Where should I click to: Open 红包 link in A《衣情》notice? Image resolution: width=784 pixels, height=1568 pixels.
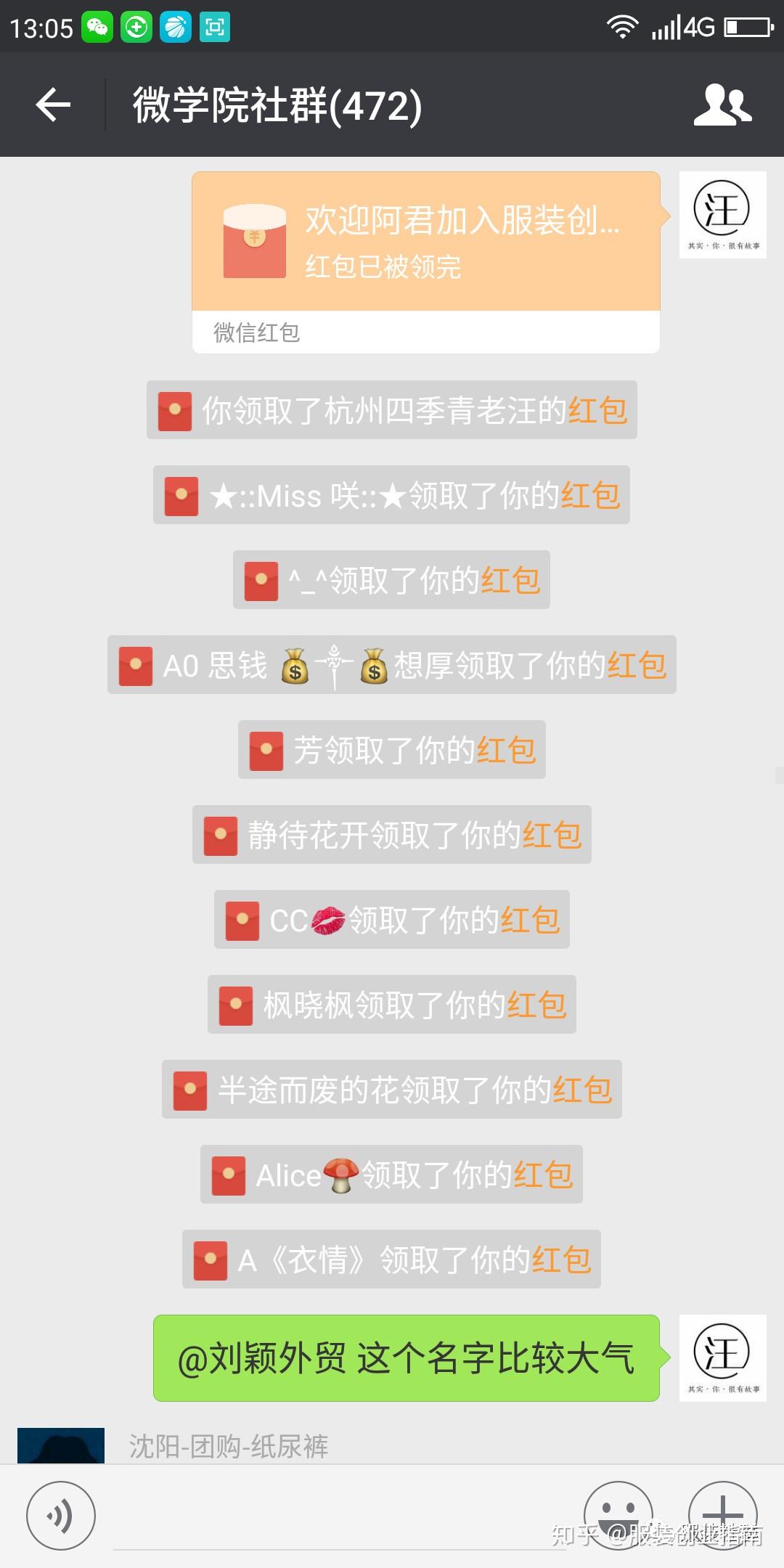click(561, 1260)
